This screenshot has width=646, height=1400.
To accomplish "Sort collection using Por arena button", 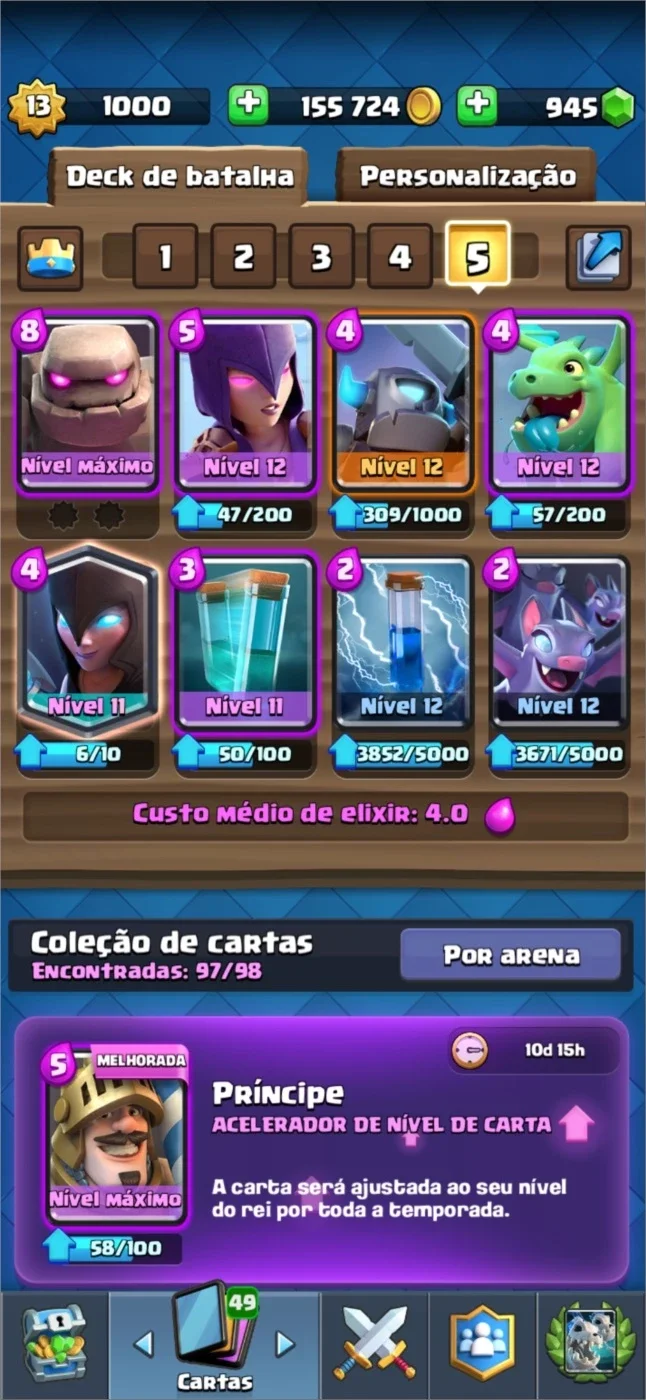I will pyautogui.click(x=511, y=955).
